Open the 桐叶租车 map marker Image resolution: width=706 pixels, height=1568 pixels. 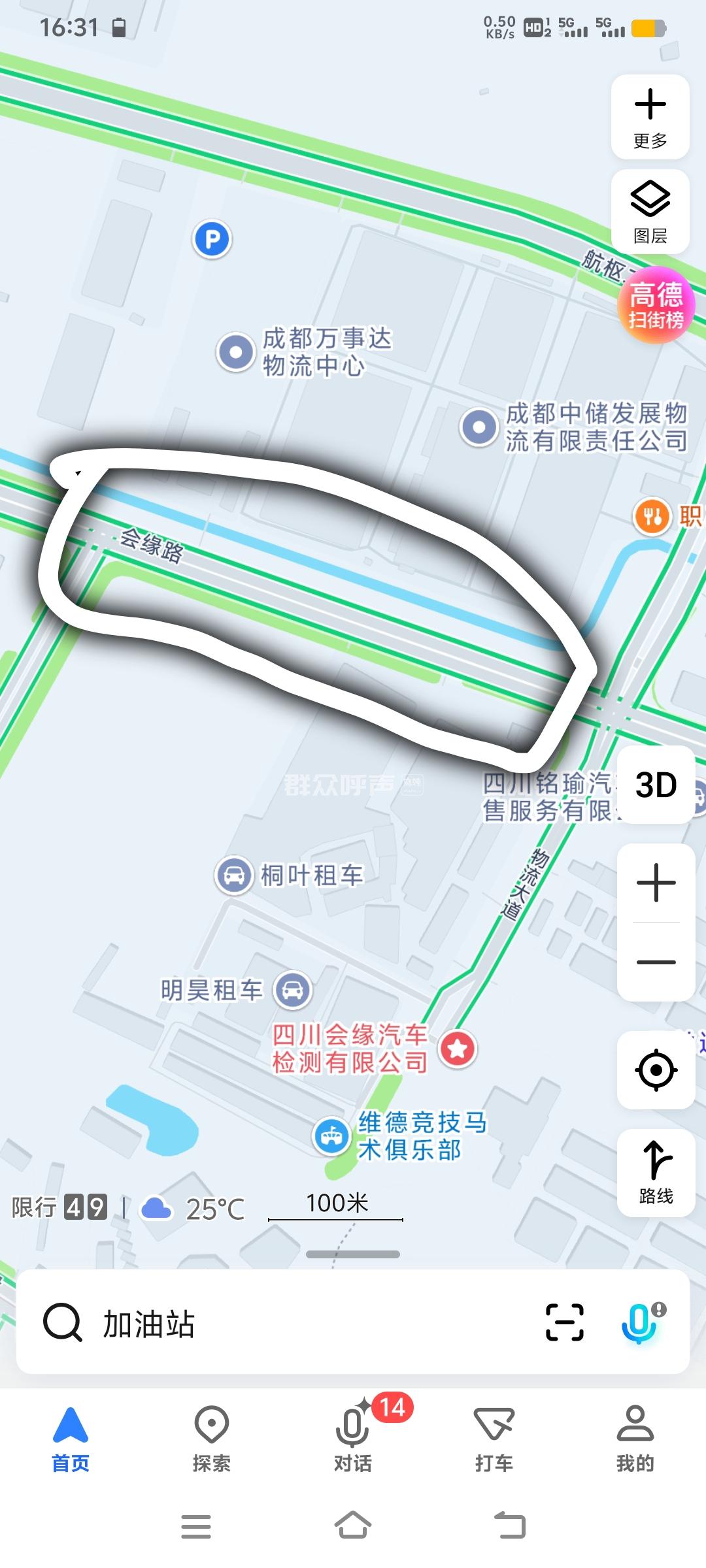tap(234, 875)
